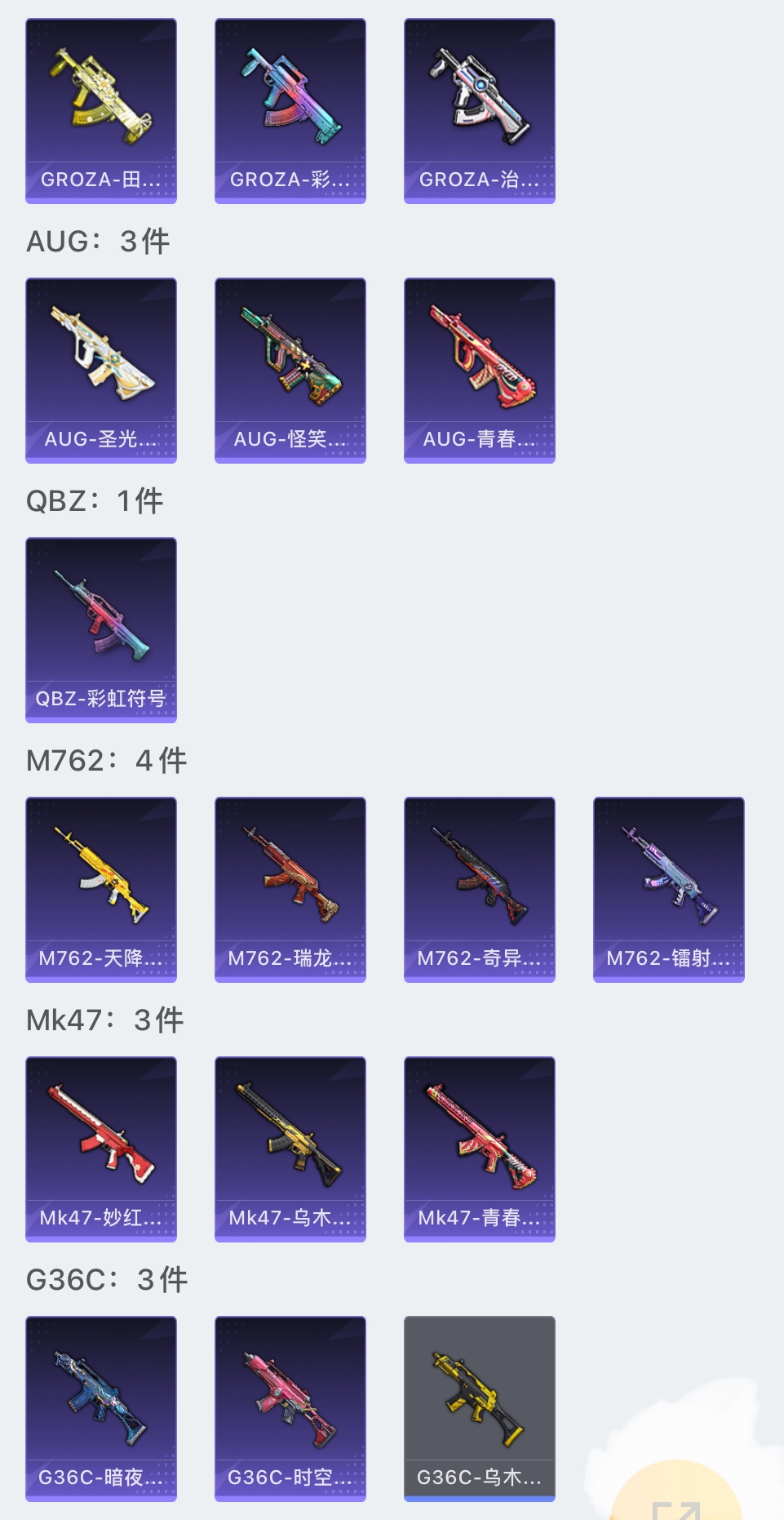
Task: Tap the Mk47-青春... skin tile
Action: tap(480, 1149)
